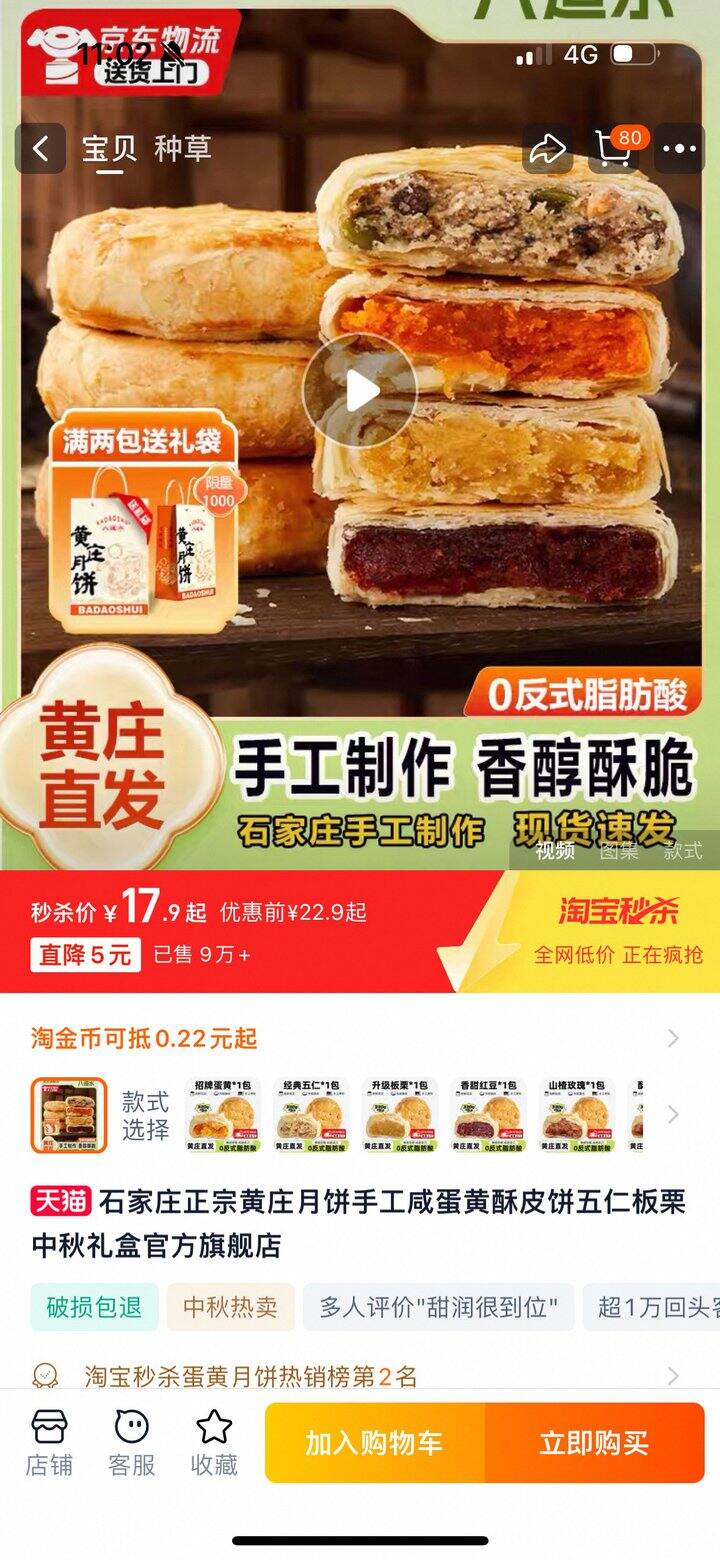Pick the 升级板栗*1包 style
Viewport: 720px width, 1560px height.
click(400, 1115)
